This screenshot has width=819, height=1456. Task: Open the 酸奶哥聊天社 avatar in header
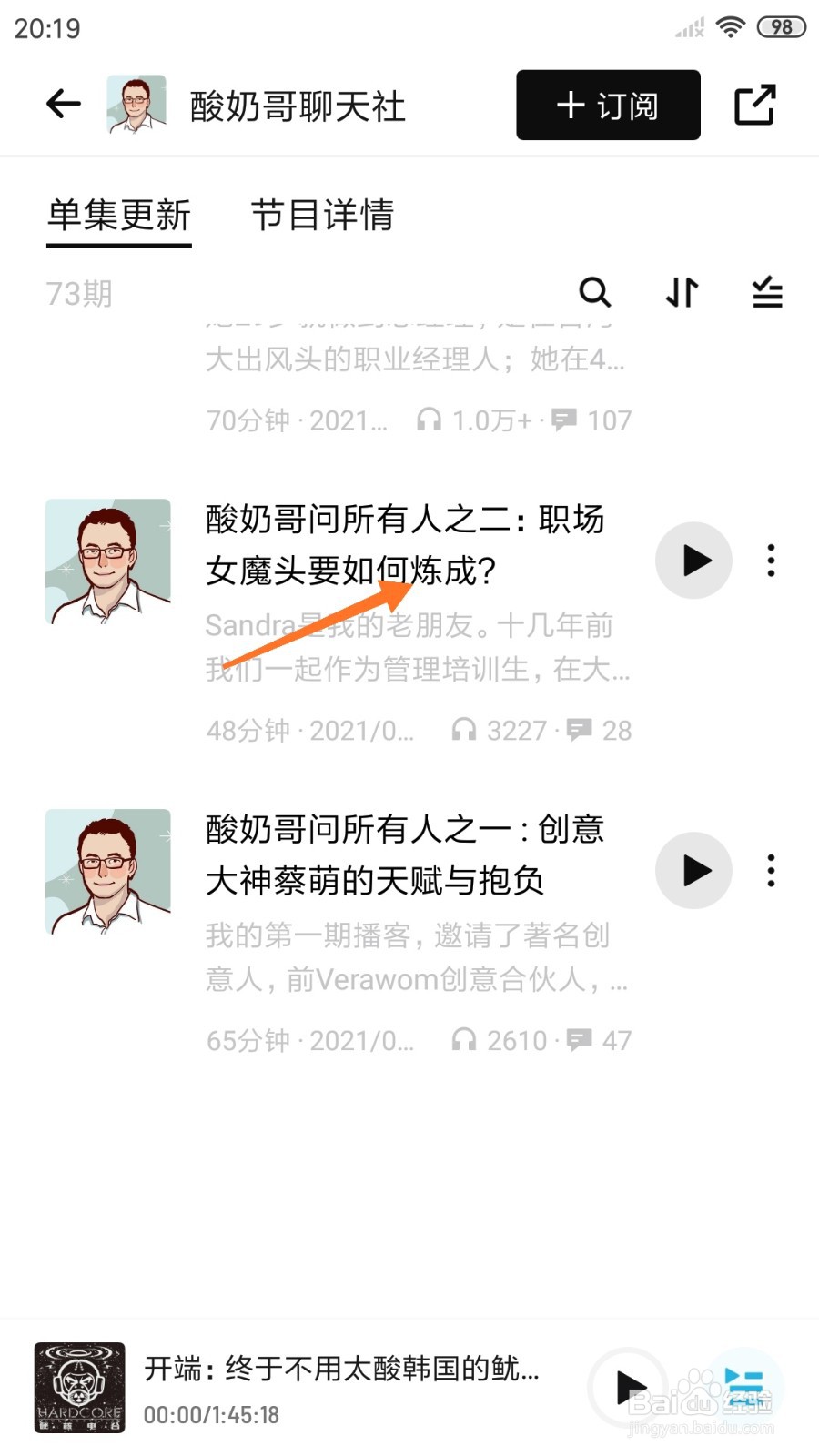pyautogui.click(x=136, y=105)
